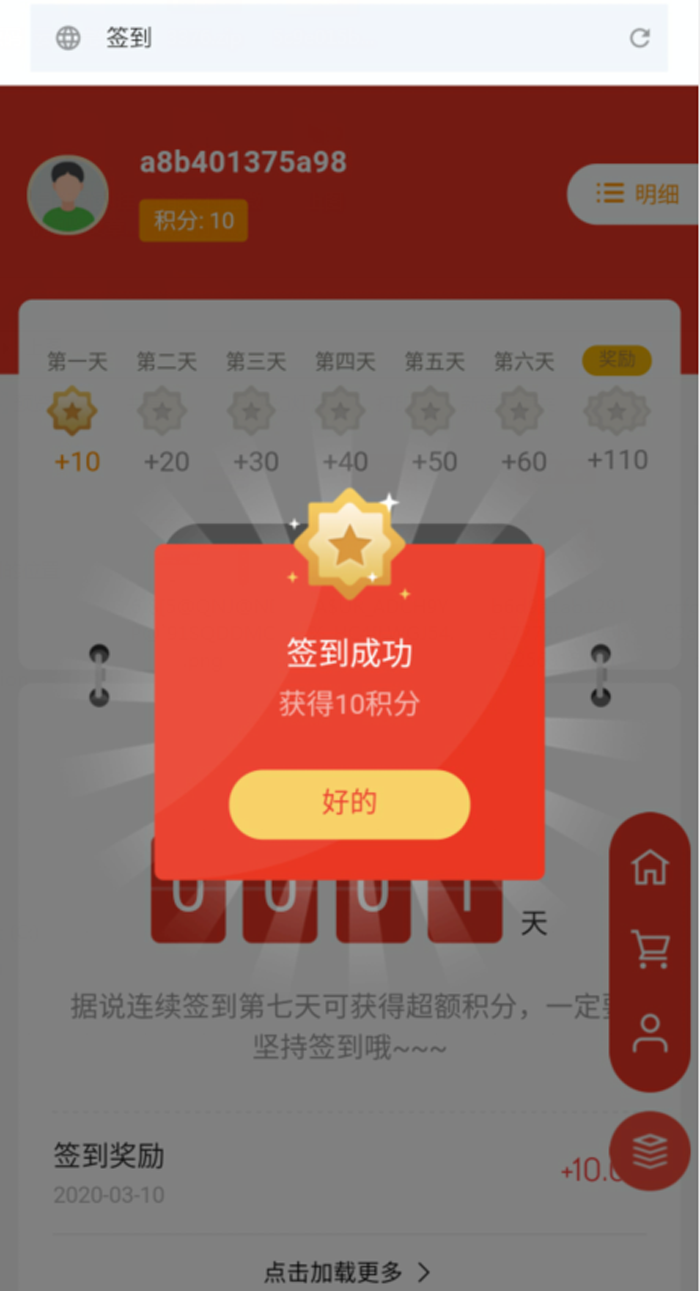Open the shopping cart icon
Viewport: 700px width, 1291px height.
(650, 948)
